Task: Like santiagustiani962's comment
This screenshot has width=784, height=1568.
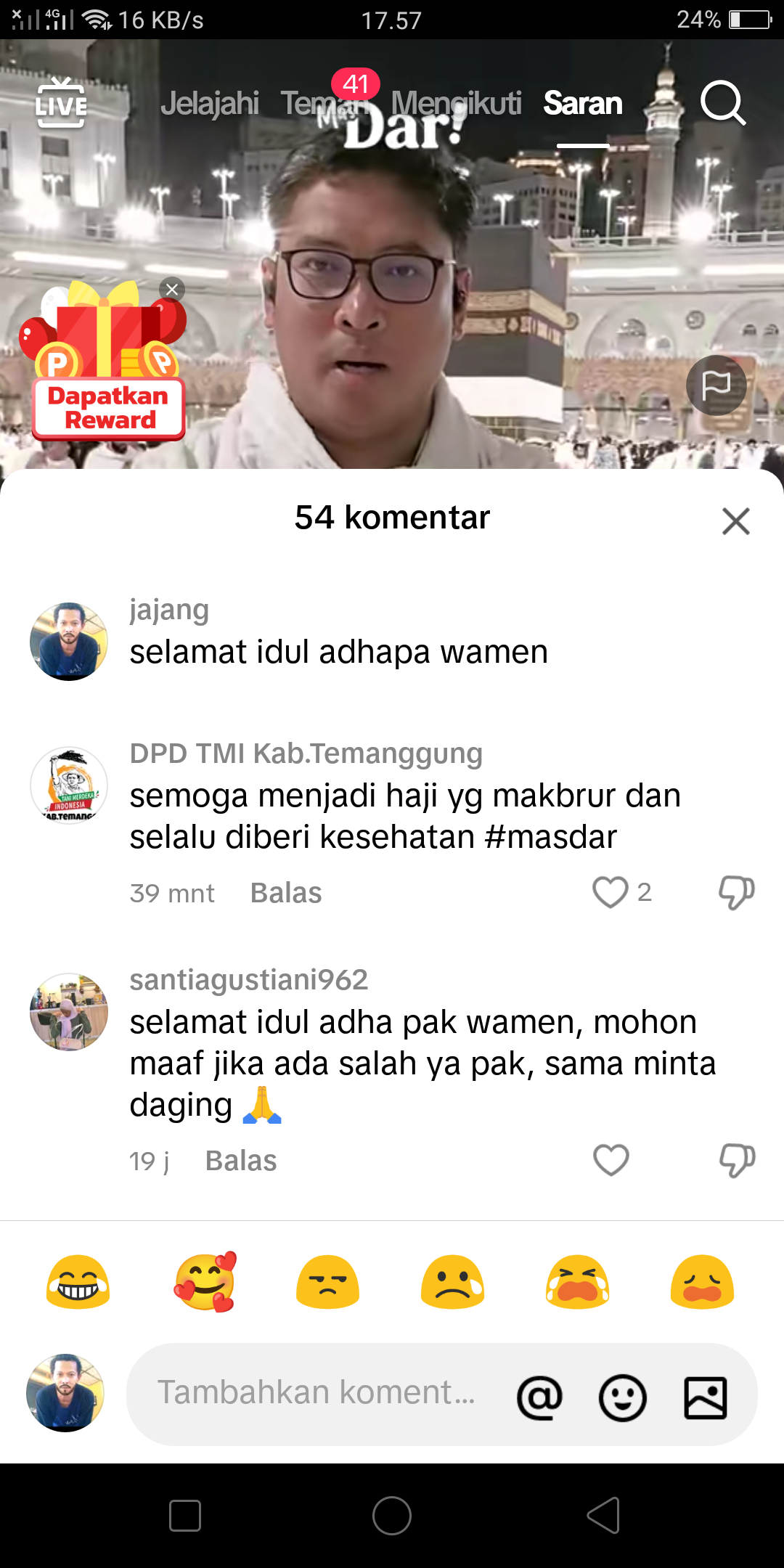Action: (x=611, y=1160)
